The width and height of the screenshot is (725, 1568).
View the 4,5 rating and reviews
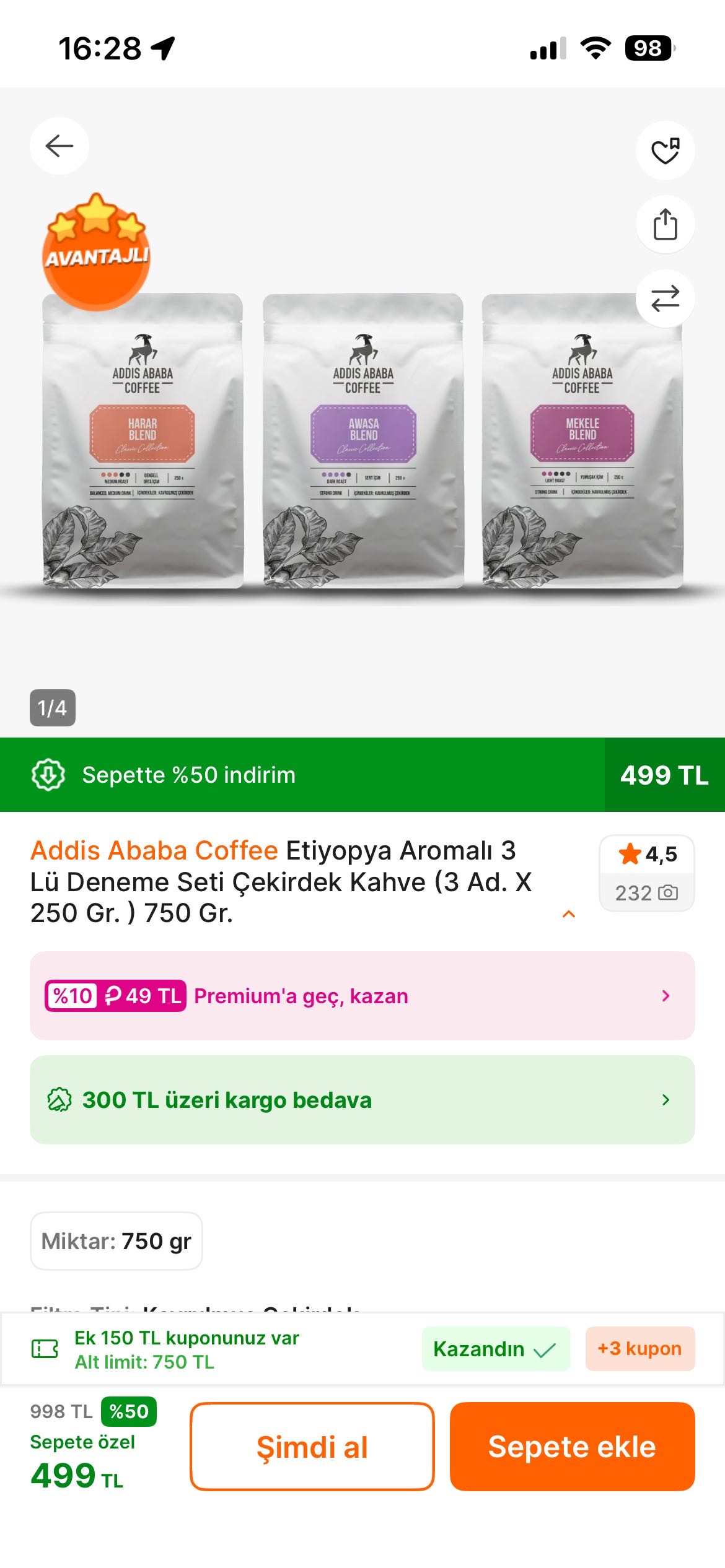tap(646, 873)
